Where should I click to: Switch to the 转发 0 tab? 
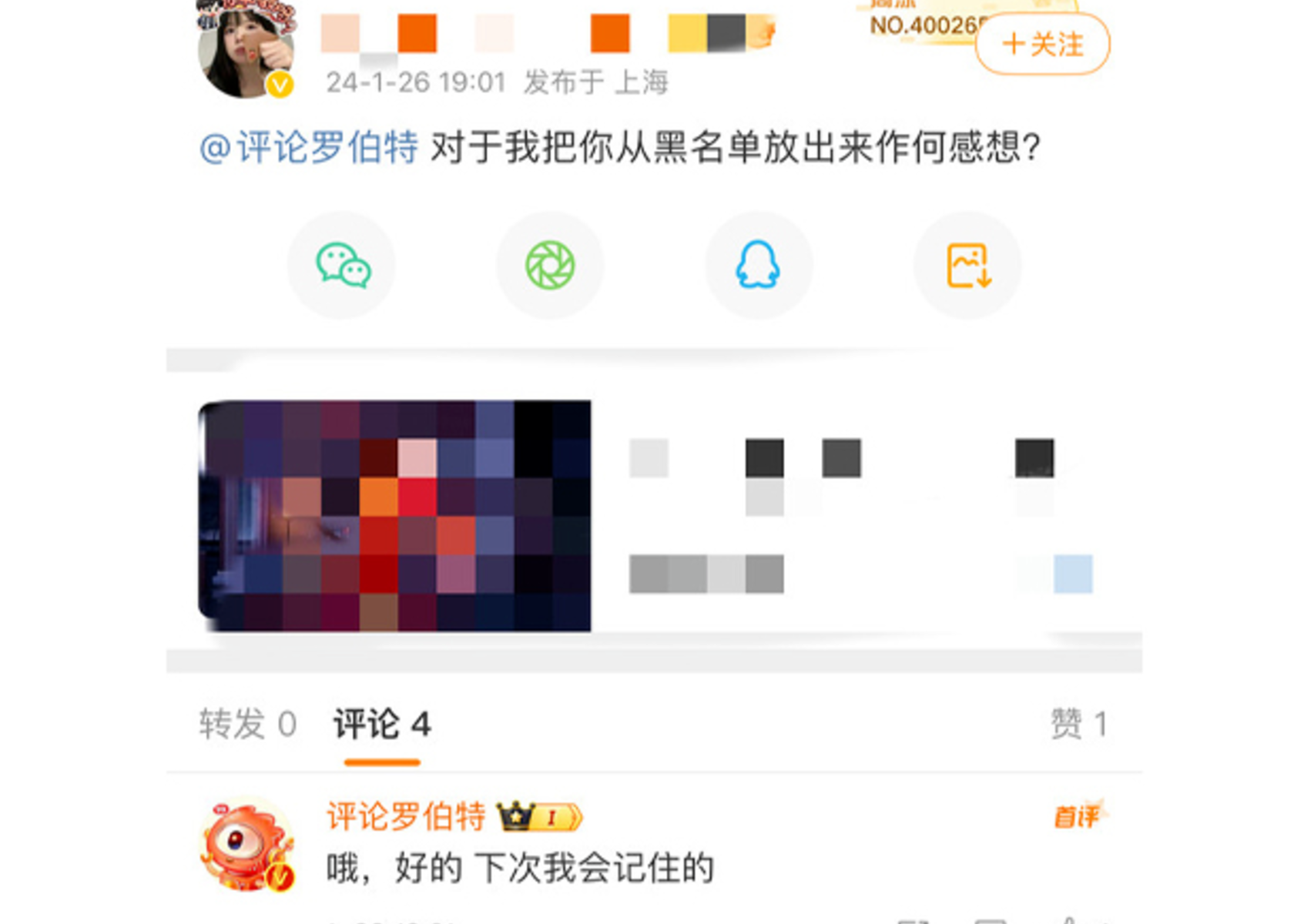(247, 725)
